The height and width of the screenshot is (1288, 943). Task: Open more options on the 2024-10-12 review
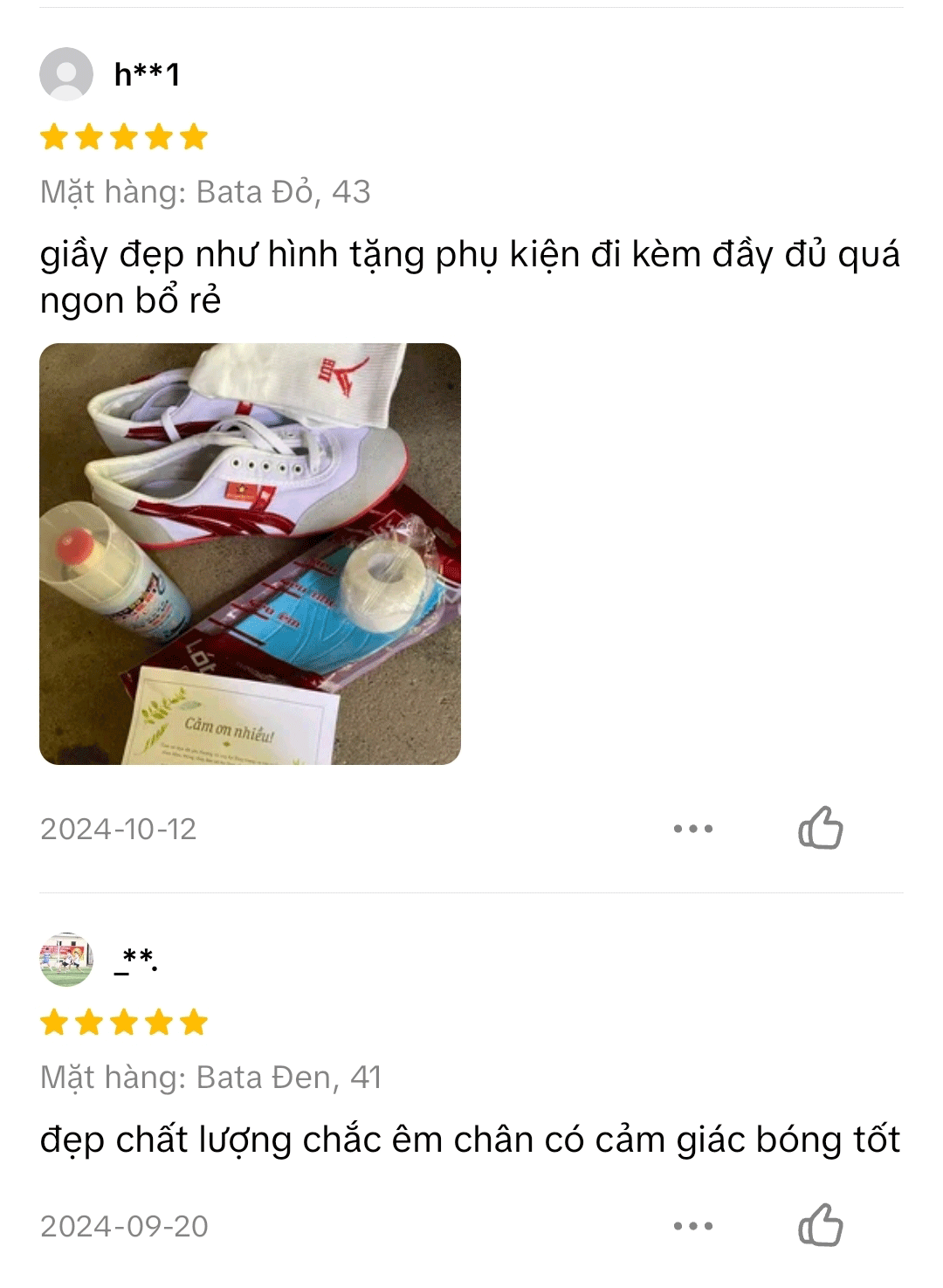point(692,829)
